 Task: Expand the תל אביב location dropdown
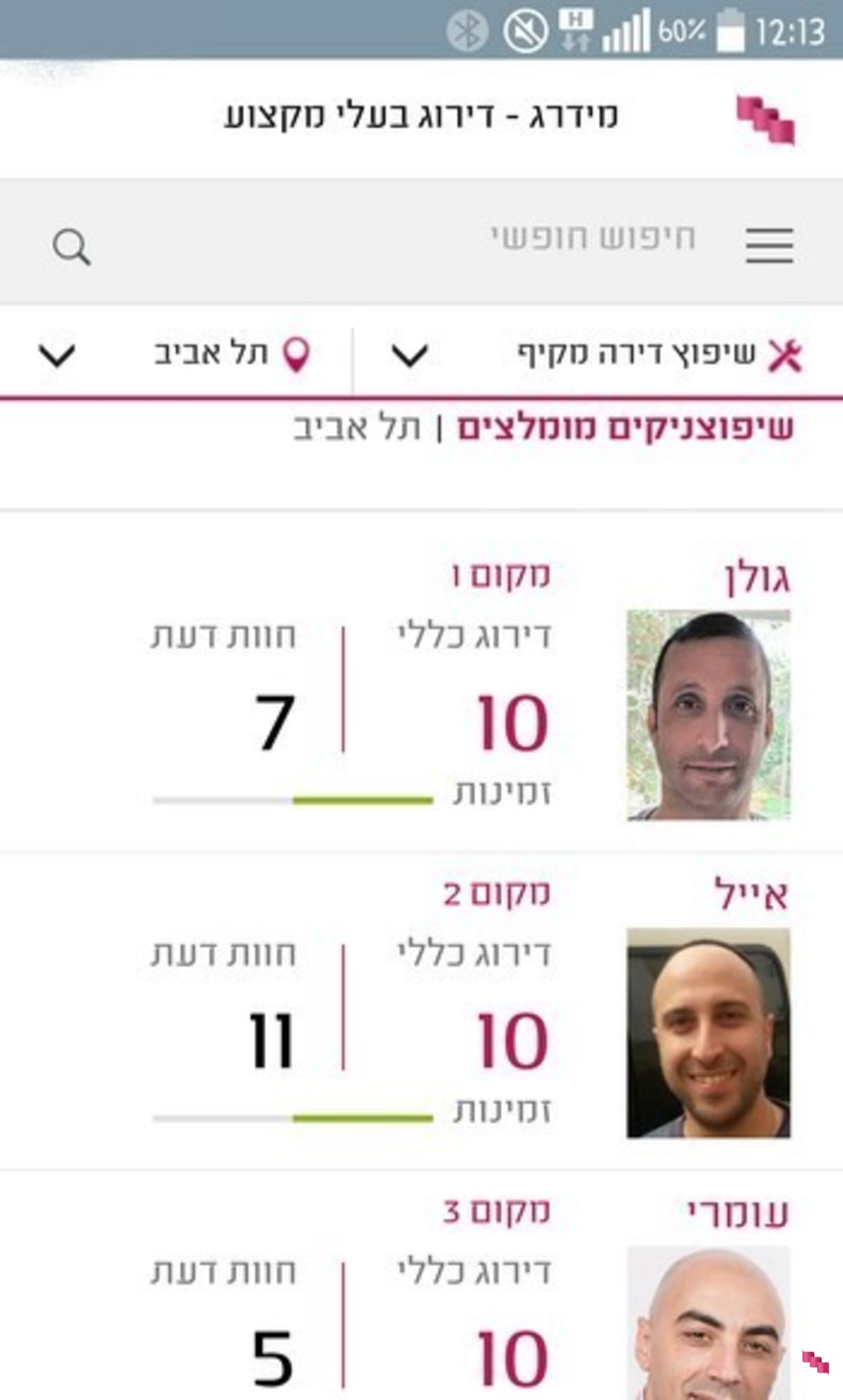pyautogui.click(x=57, y=355)
